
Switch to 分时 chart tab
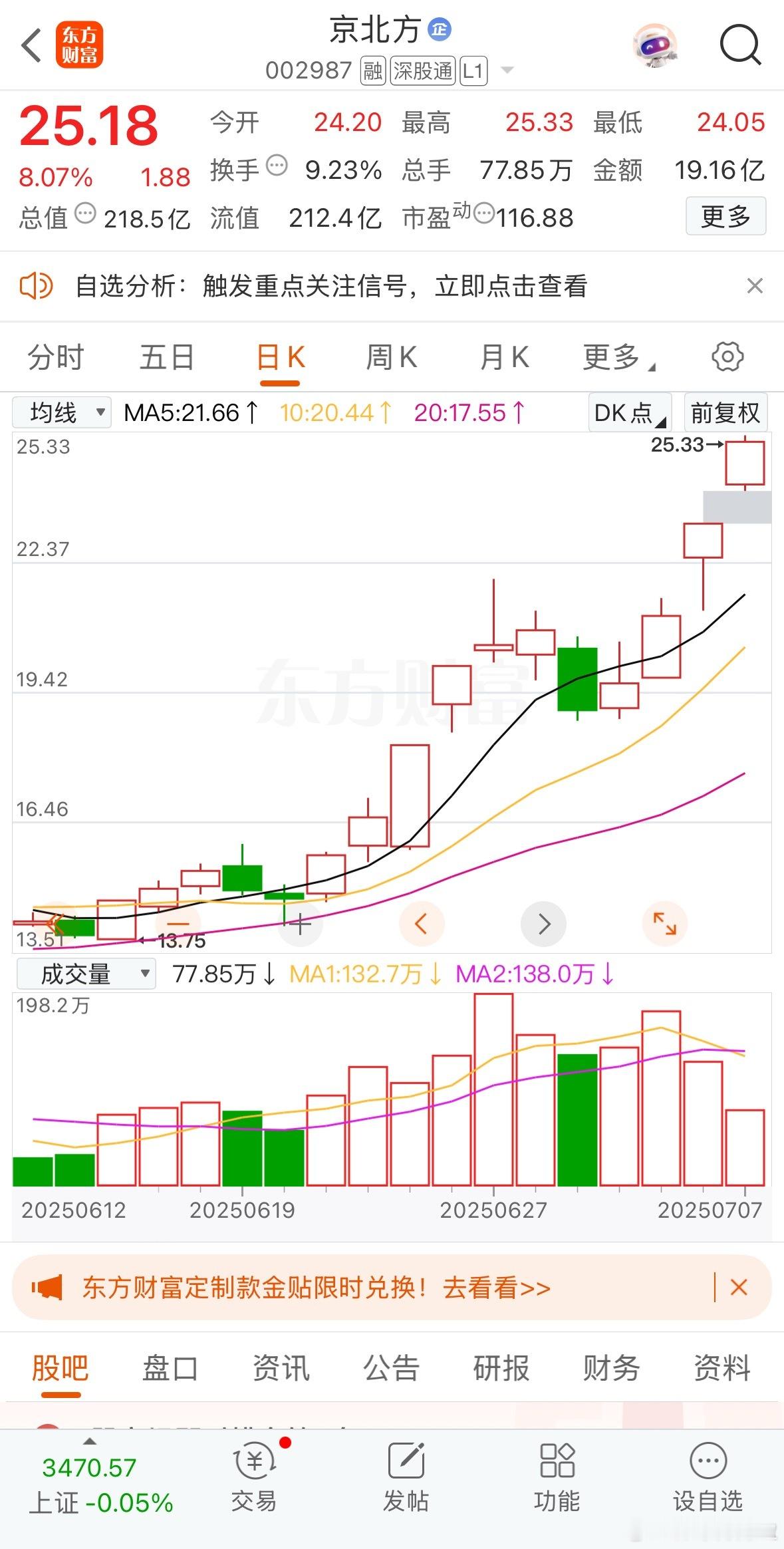(55, 357)
